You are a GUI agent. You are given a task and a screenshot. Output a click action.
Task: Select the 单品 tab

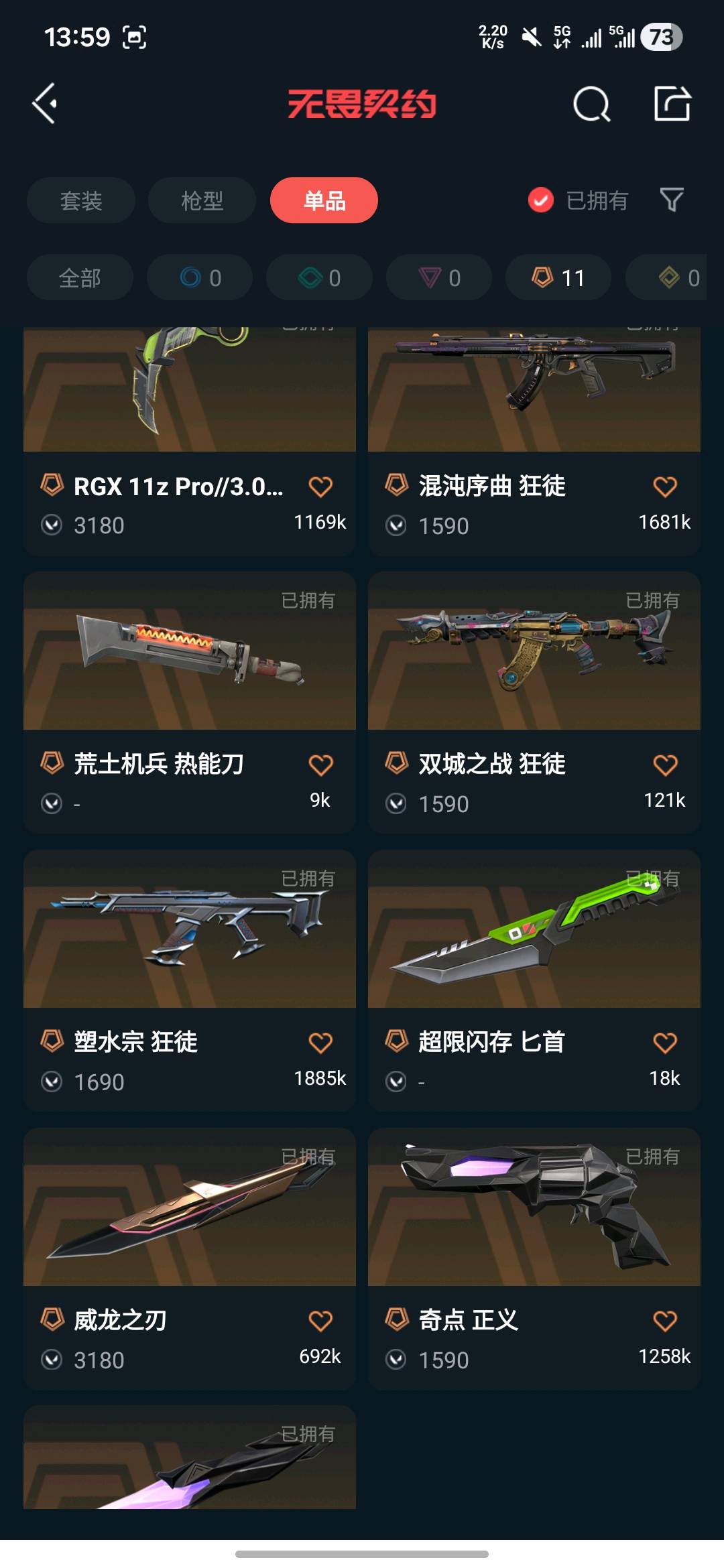click(x=324, y=200)
